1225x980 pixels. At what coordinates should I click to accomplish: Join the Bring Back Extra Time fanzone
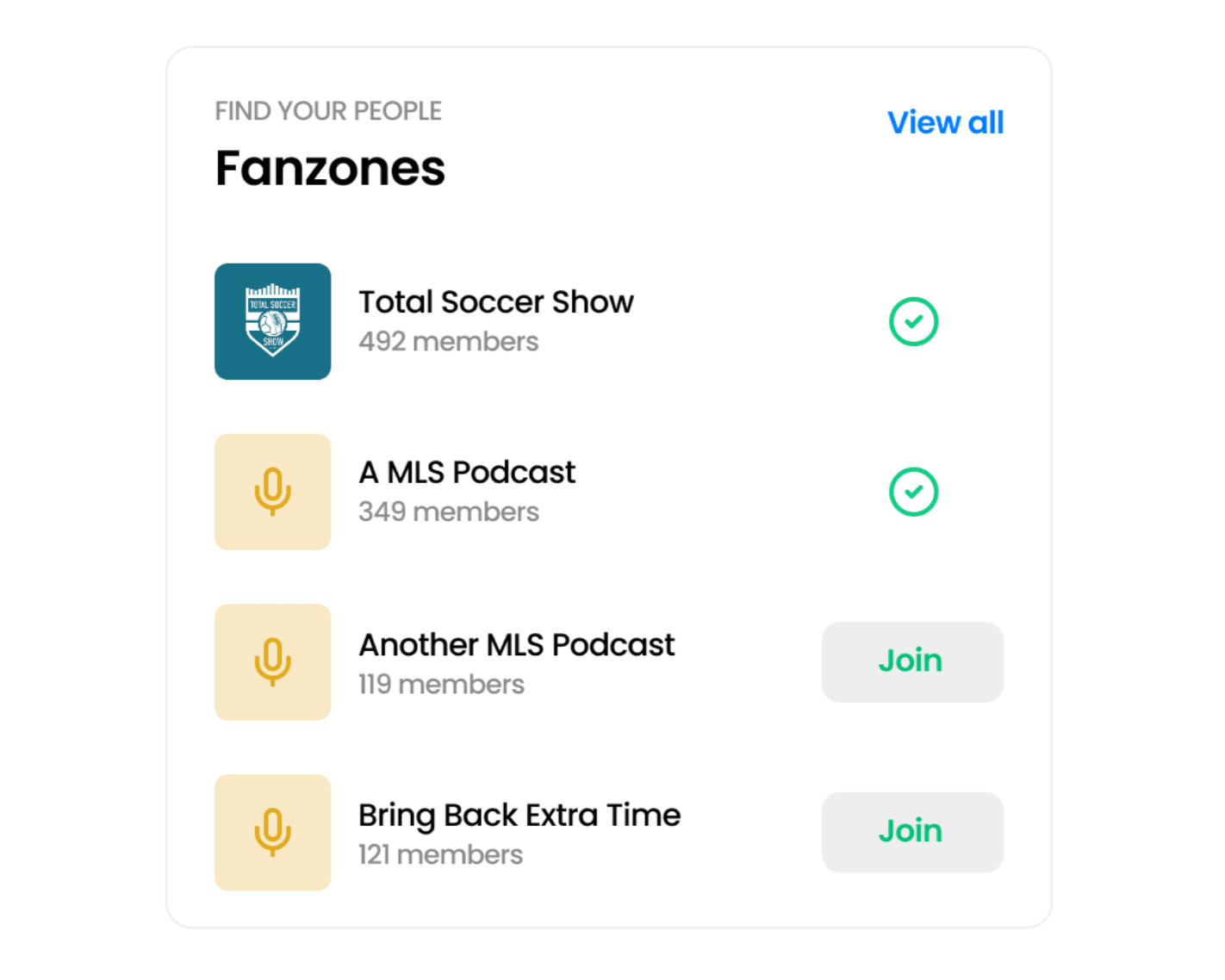tap(911, 832)
